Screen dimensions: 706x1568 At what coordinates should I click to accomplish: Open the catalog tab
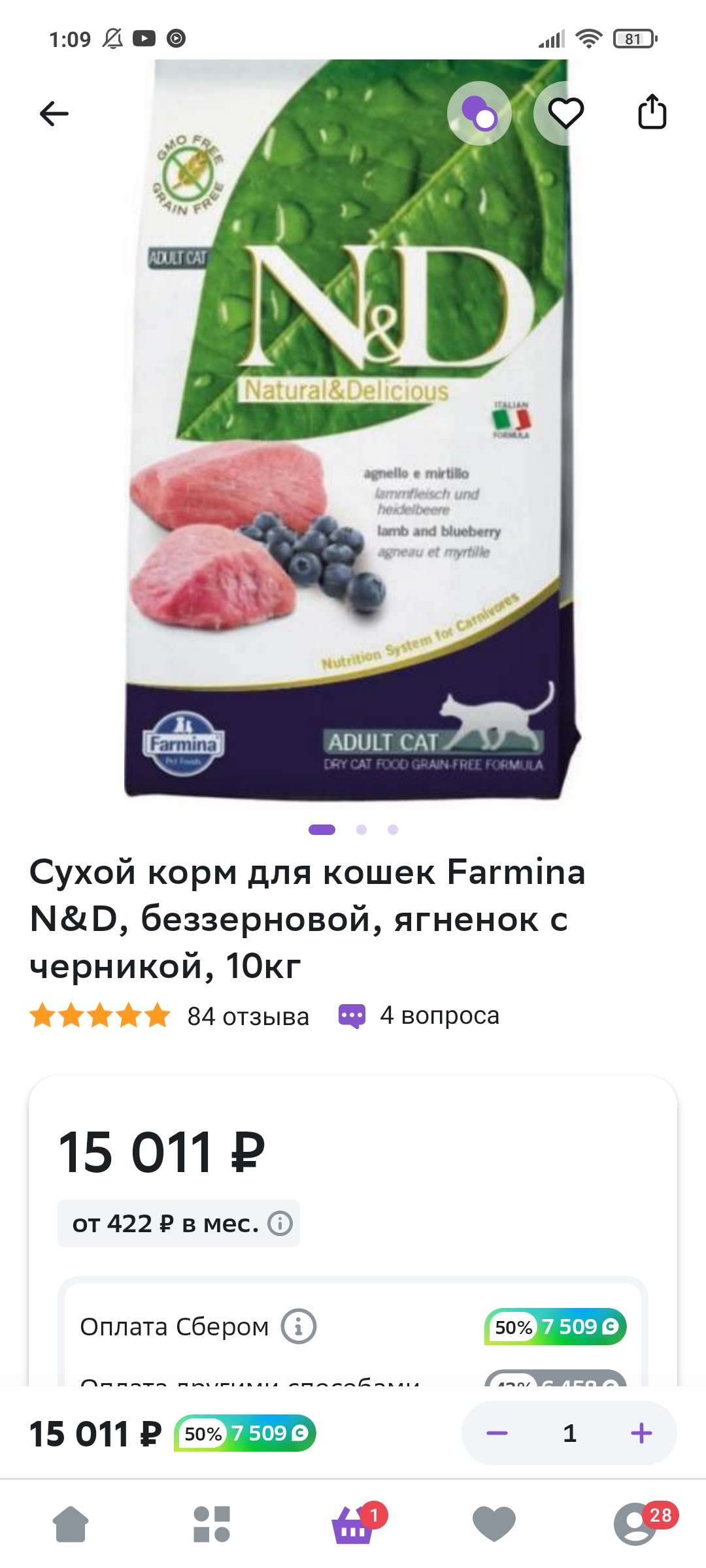coord(212,1524)
